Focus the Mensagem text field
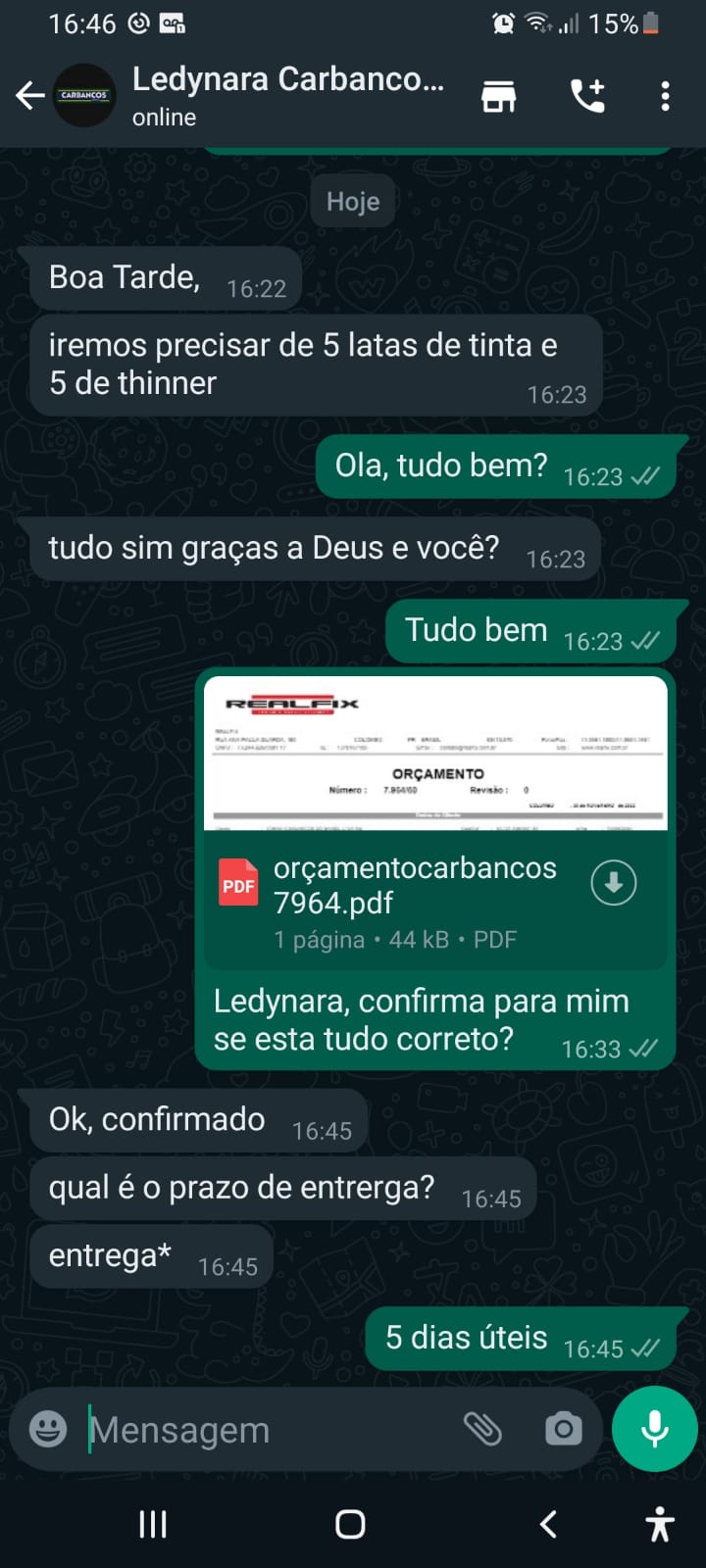 265,1430
